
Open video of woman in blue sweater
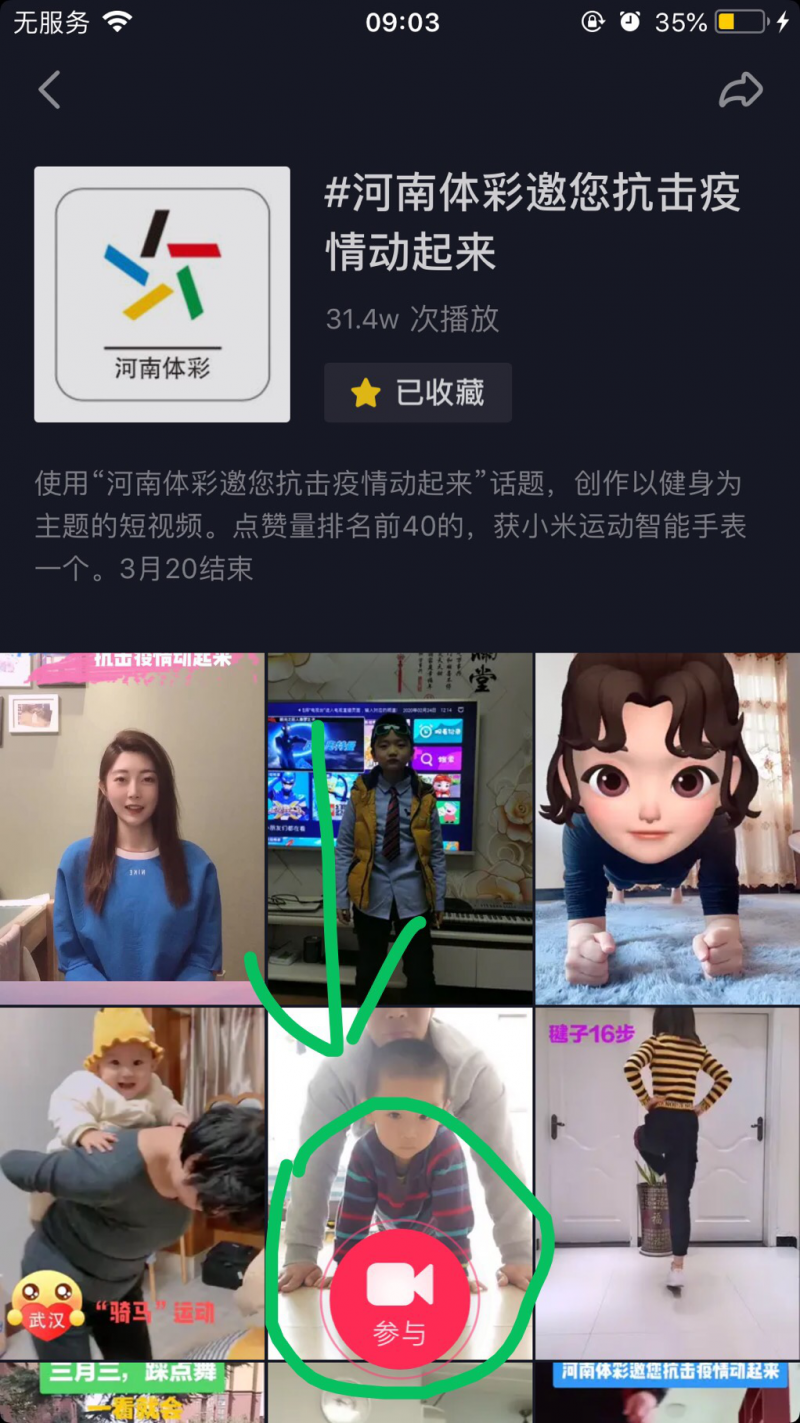132,829
